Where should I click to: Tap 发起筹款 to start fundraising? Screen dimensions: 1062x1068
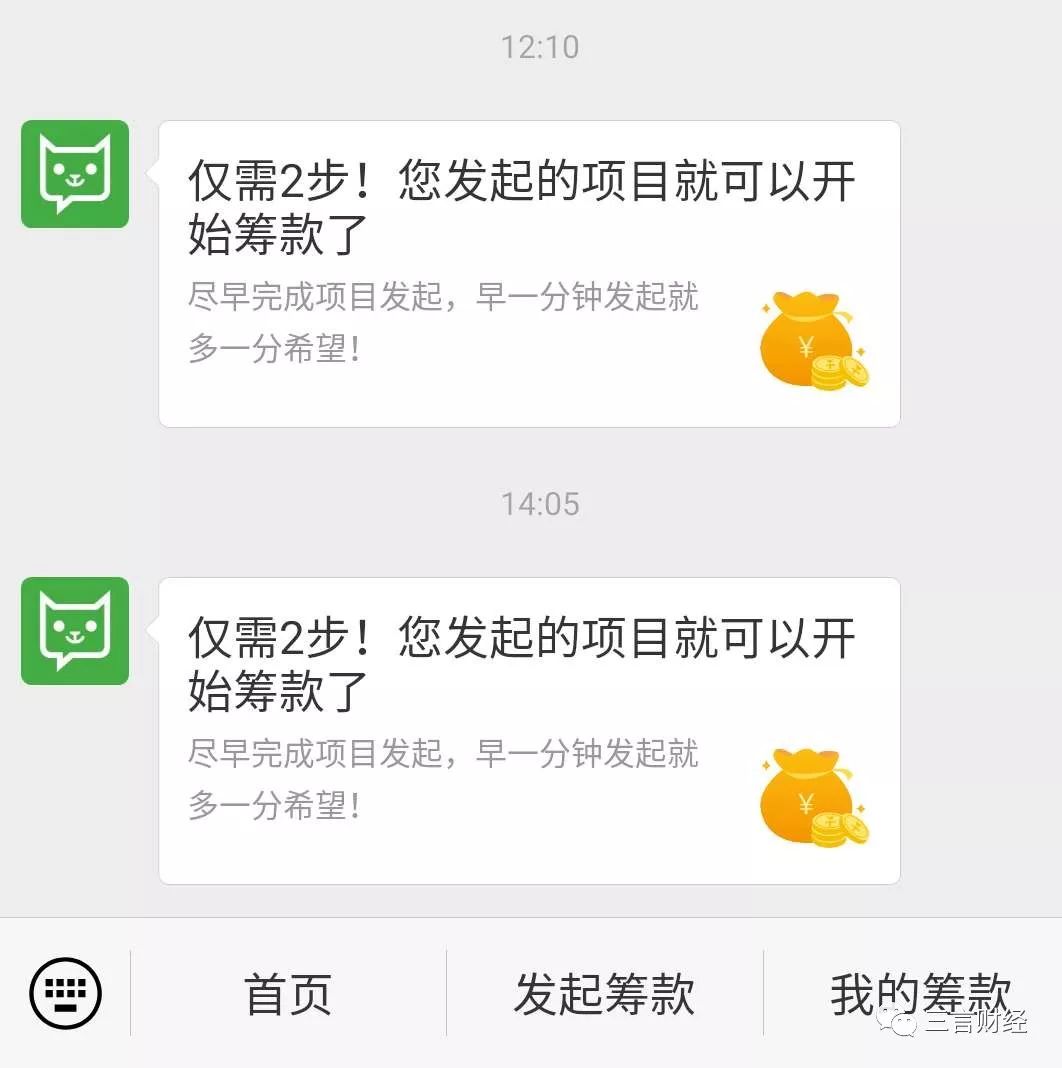click(604, 993)
